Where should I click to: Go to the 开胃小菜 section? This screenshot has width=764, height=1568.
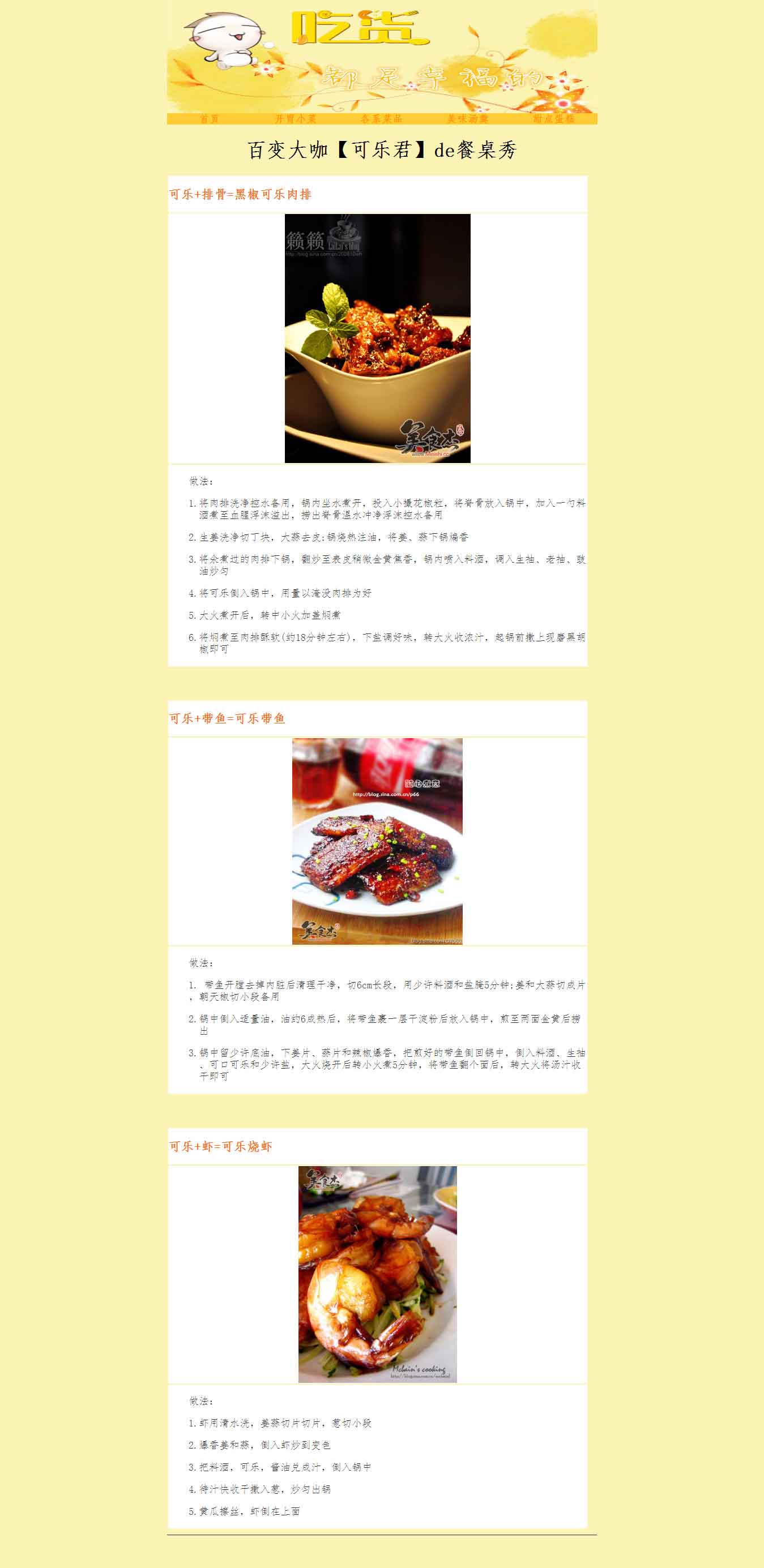click(296, 119)
